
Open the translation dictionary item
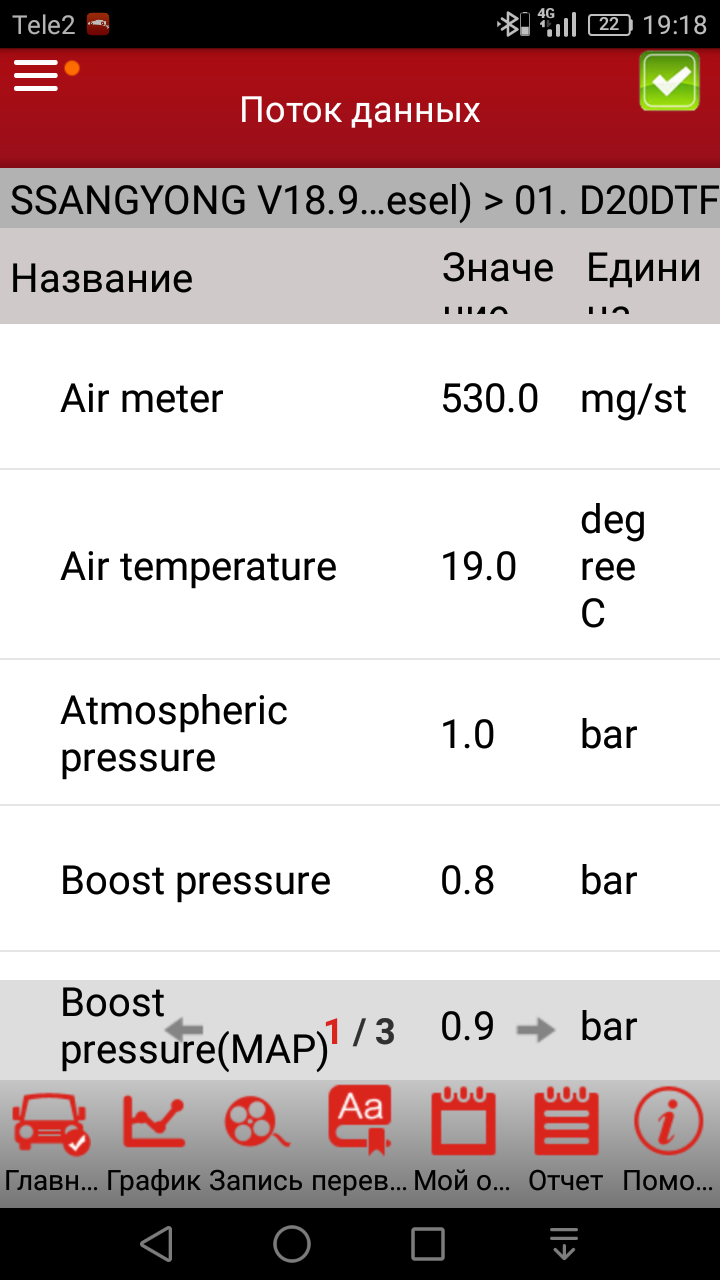tap(360, 1141)
